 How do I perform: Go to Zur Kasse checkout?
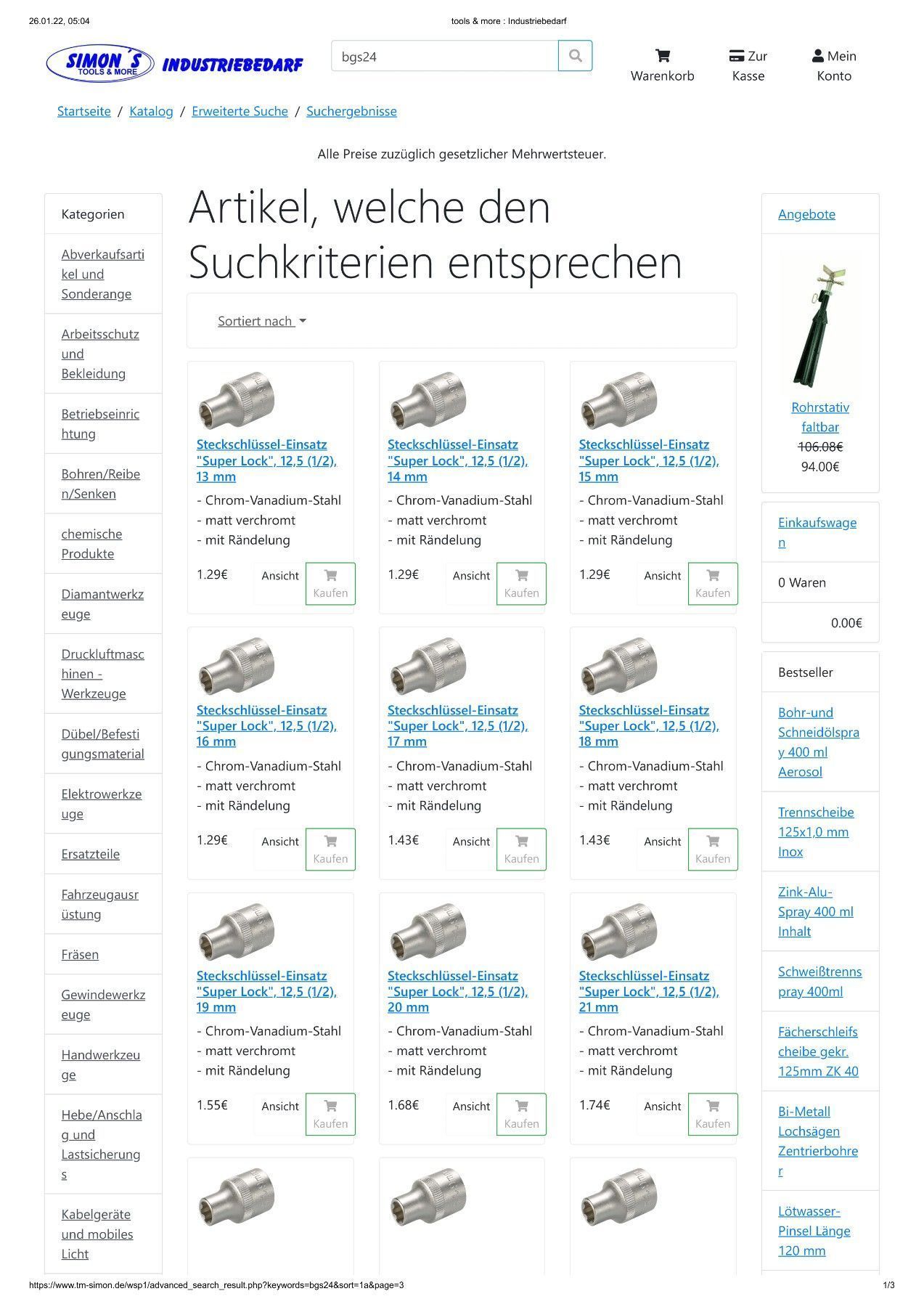tap(748, 65)
